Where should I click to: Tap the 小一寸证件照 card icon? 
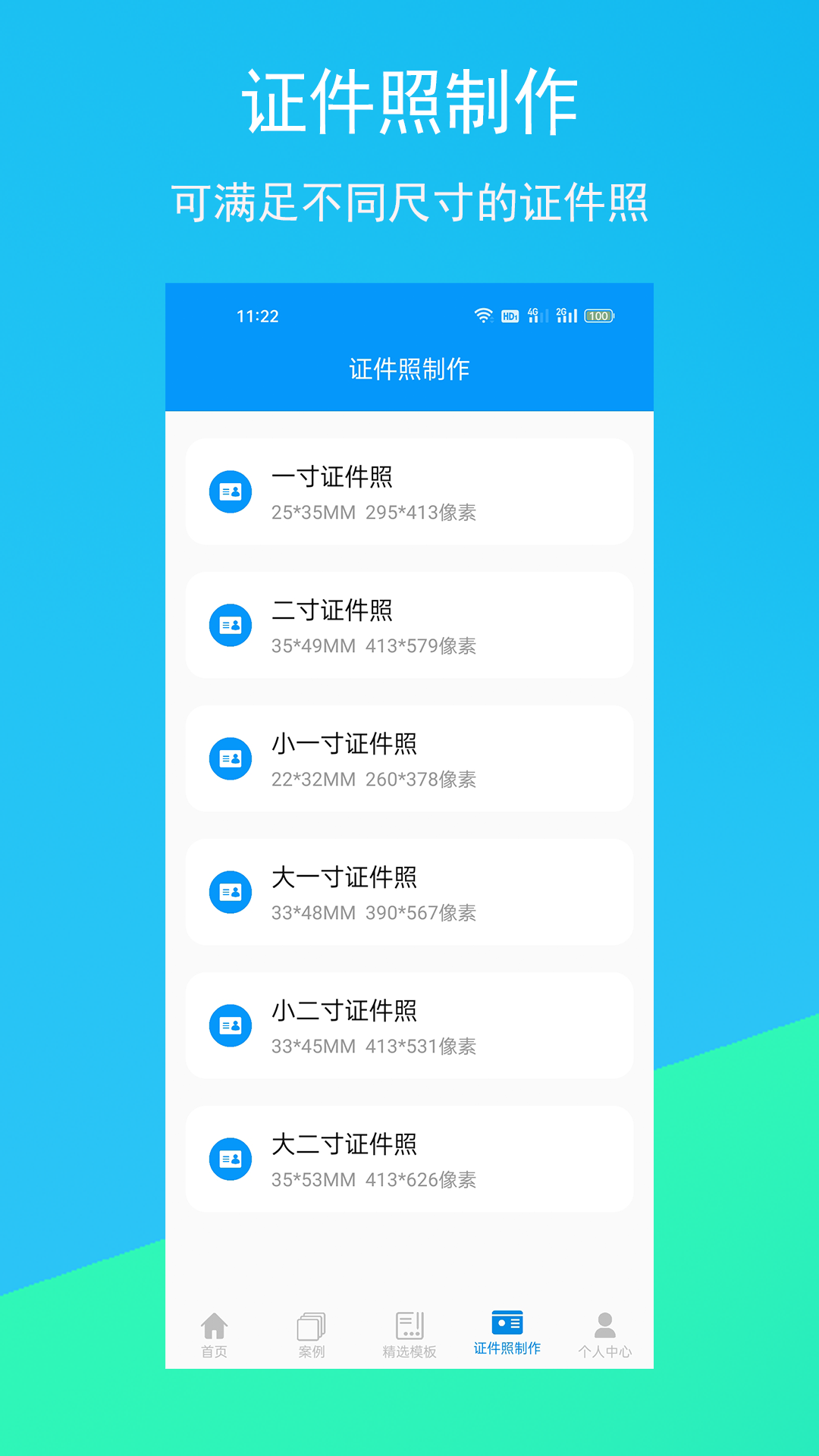pyautogui.click(x=231, y=758)
